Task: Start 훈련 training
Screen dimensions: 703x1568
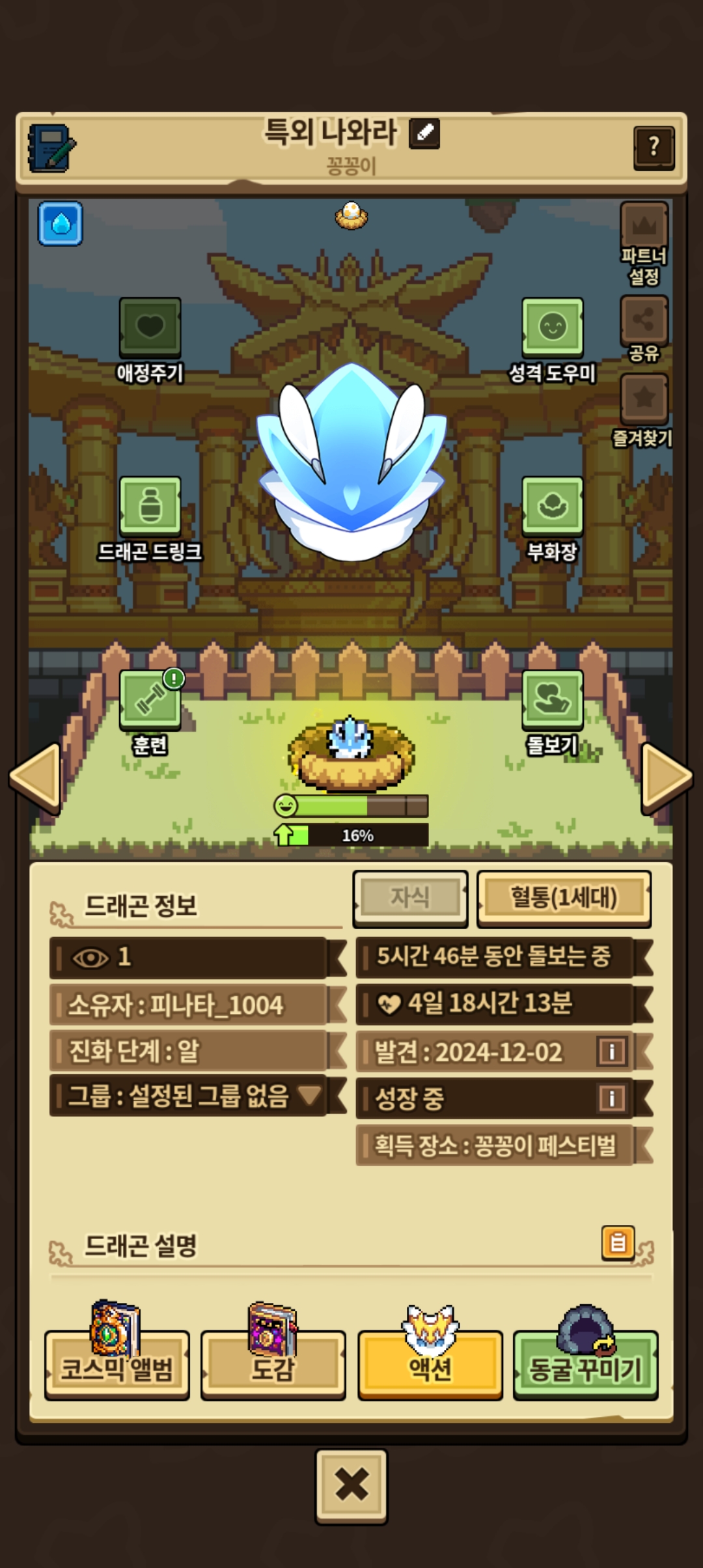Action: click(x=150, y=699)
